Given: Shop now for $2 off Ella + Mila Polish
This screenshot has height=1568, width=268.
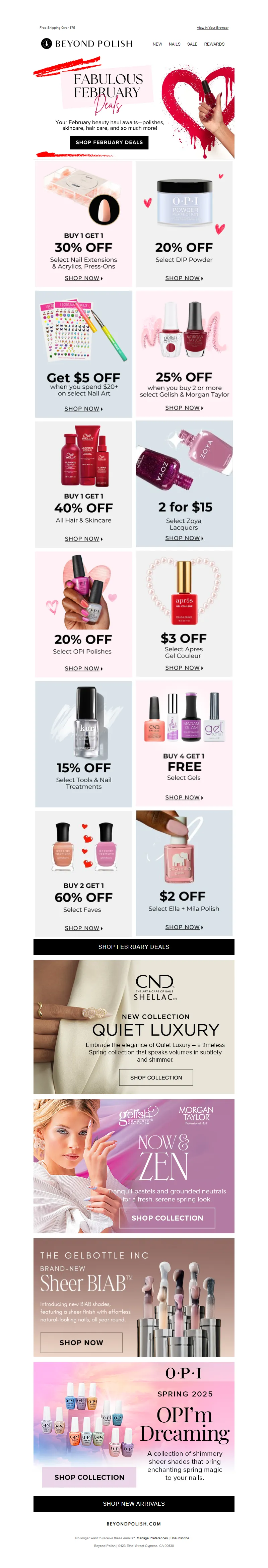Looking at the screenshot, I should 184,927.
